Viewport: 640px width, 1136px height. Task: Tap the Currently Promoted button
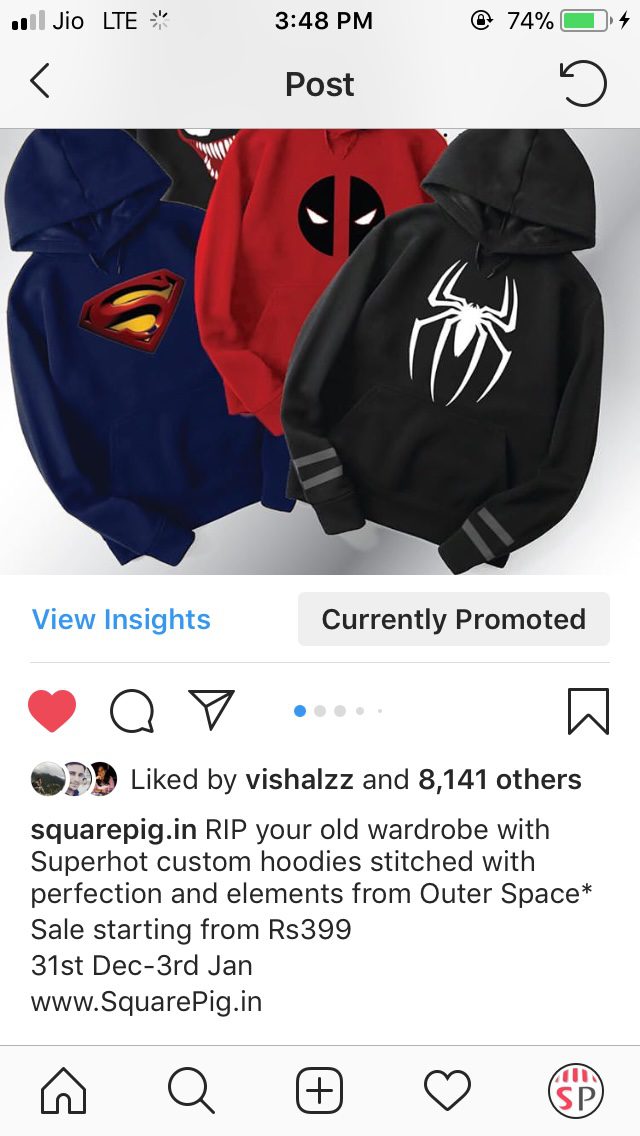coord(453,619)
